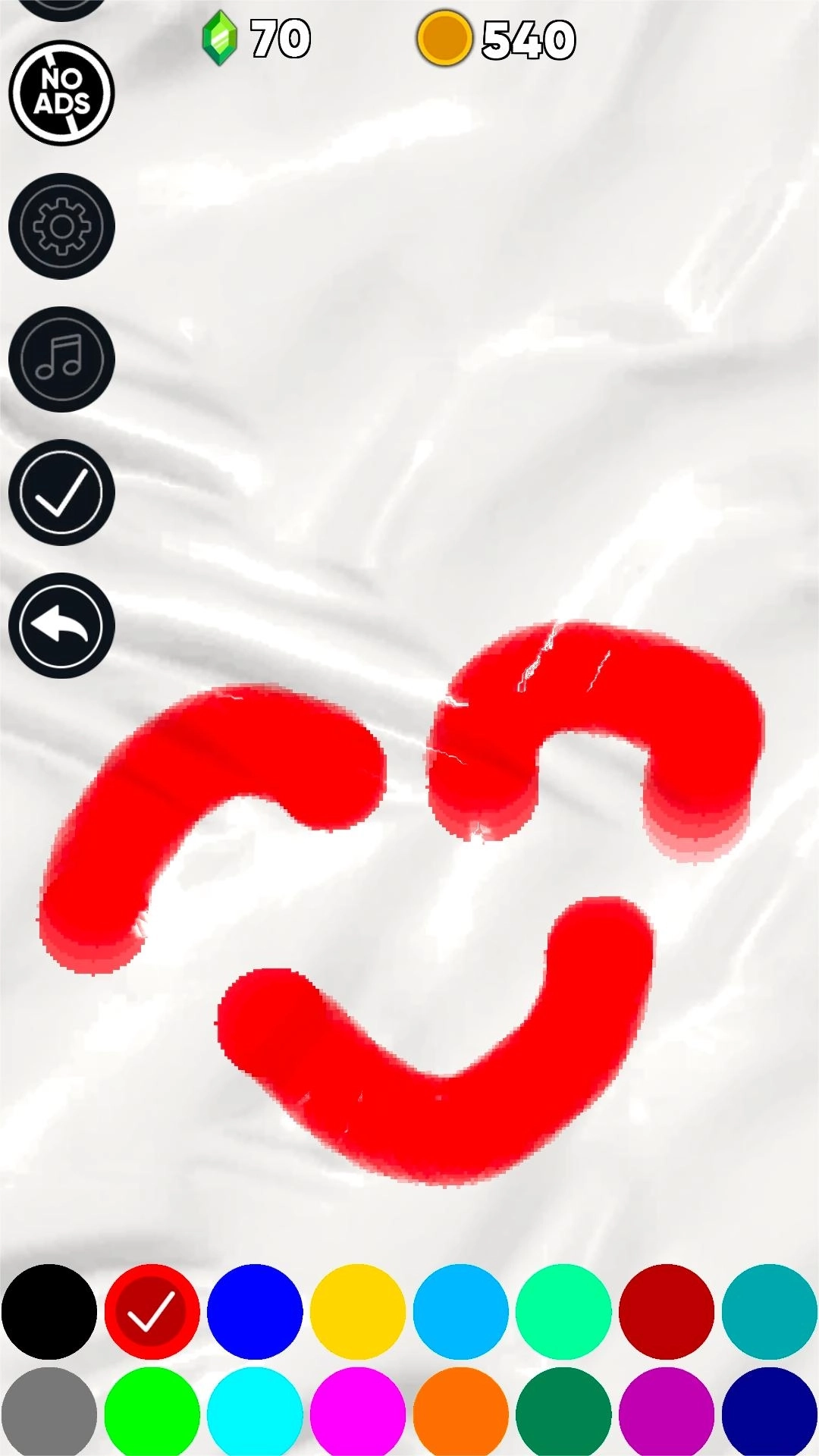
Task: Pick the cyan color swatch
Action: (255, 1412)
